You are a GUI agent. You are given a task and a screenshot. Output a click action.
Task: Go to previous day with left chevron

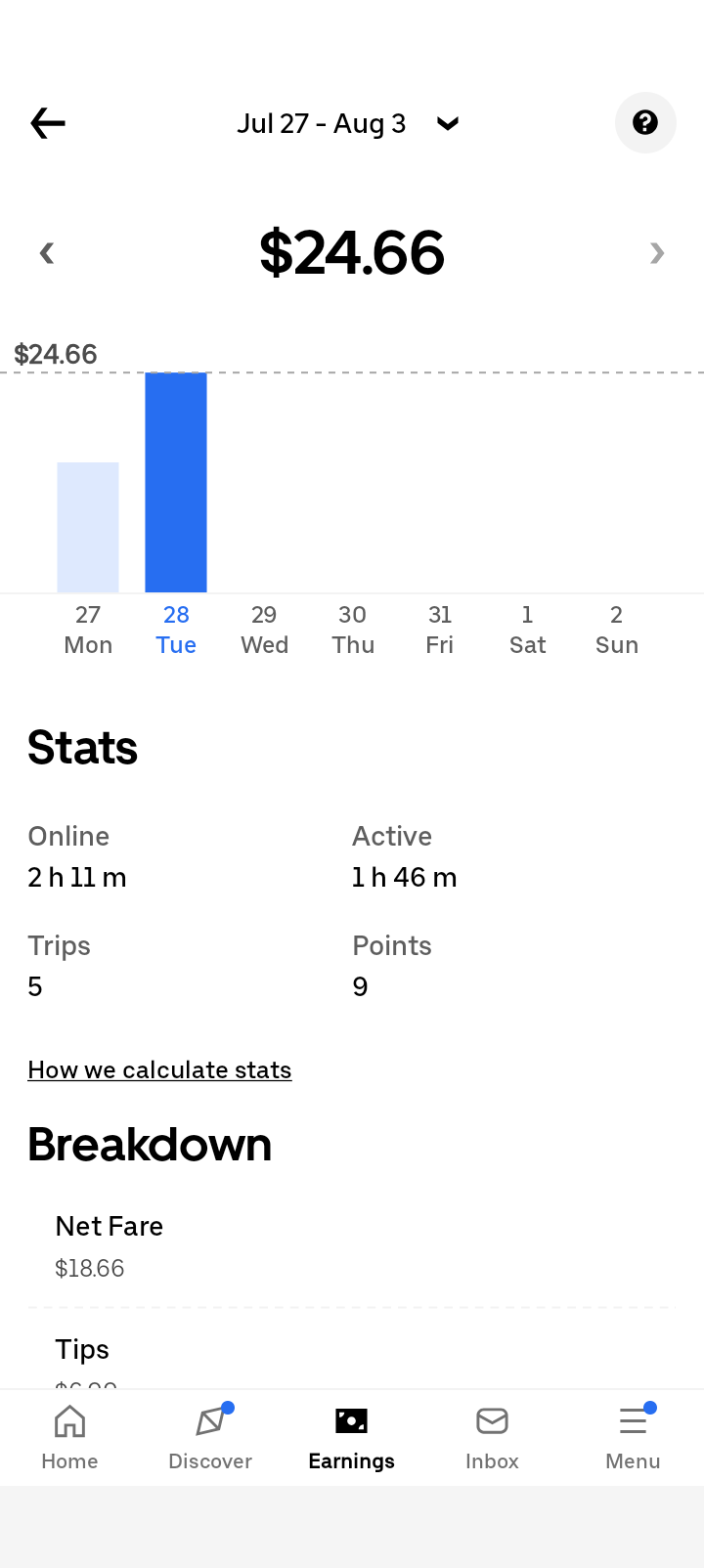[x=46, y=253]
